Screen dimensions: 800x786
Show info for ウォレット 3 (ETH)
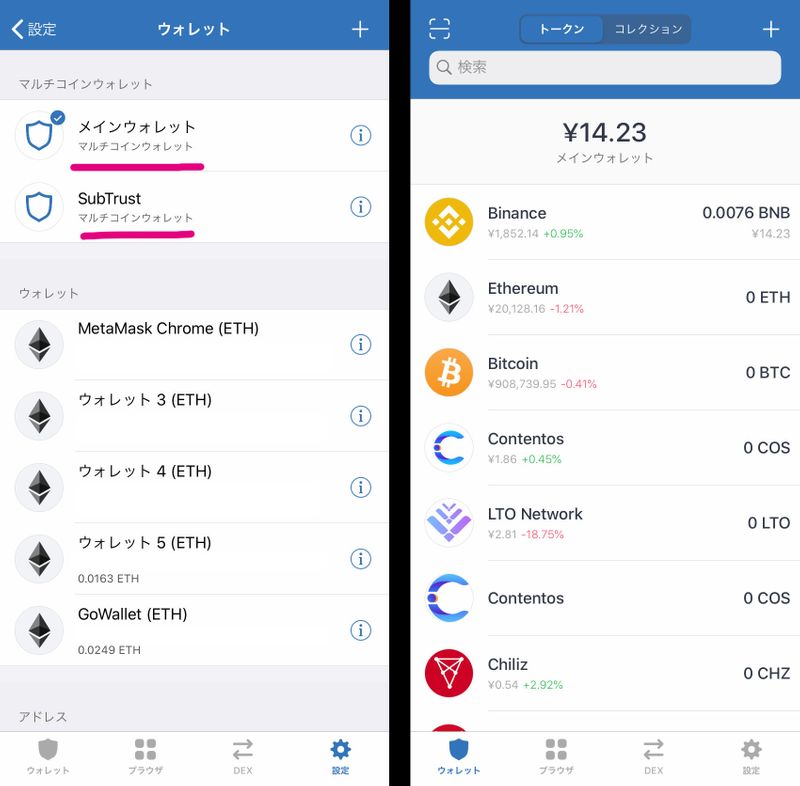[360, 415]
